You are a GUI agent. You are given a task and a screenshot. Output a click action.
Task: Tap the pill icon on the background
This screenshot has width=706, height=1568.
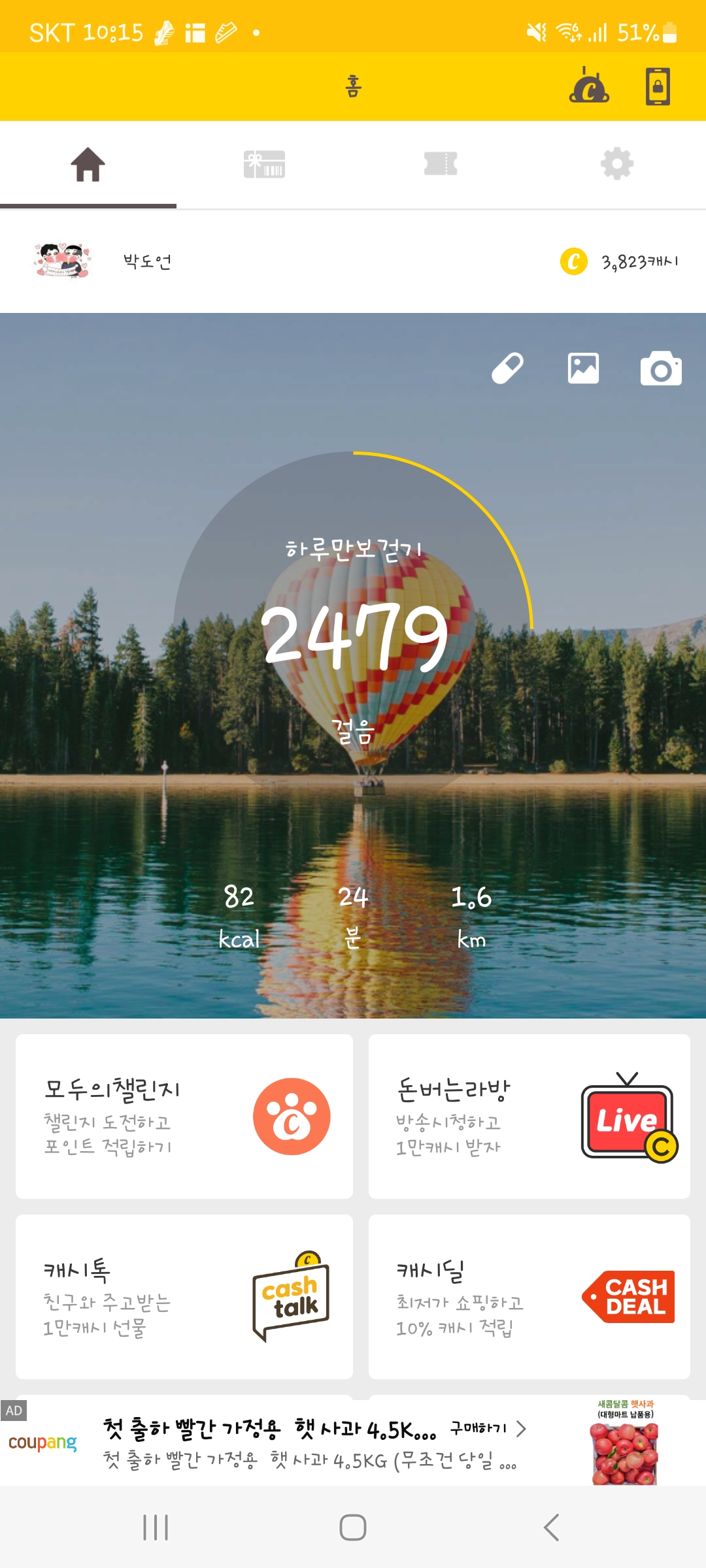[x=507, y=368]
